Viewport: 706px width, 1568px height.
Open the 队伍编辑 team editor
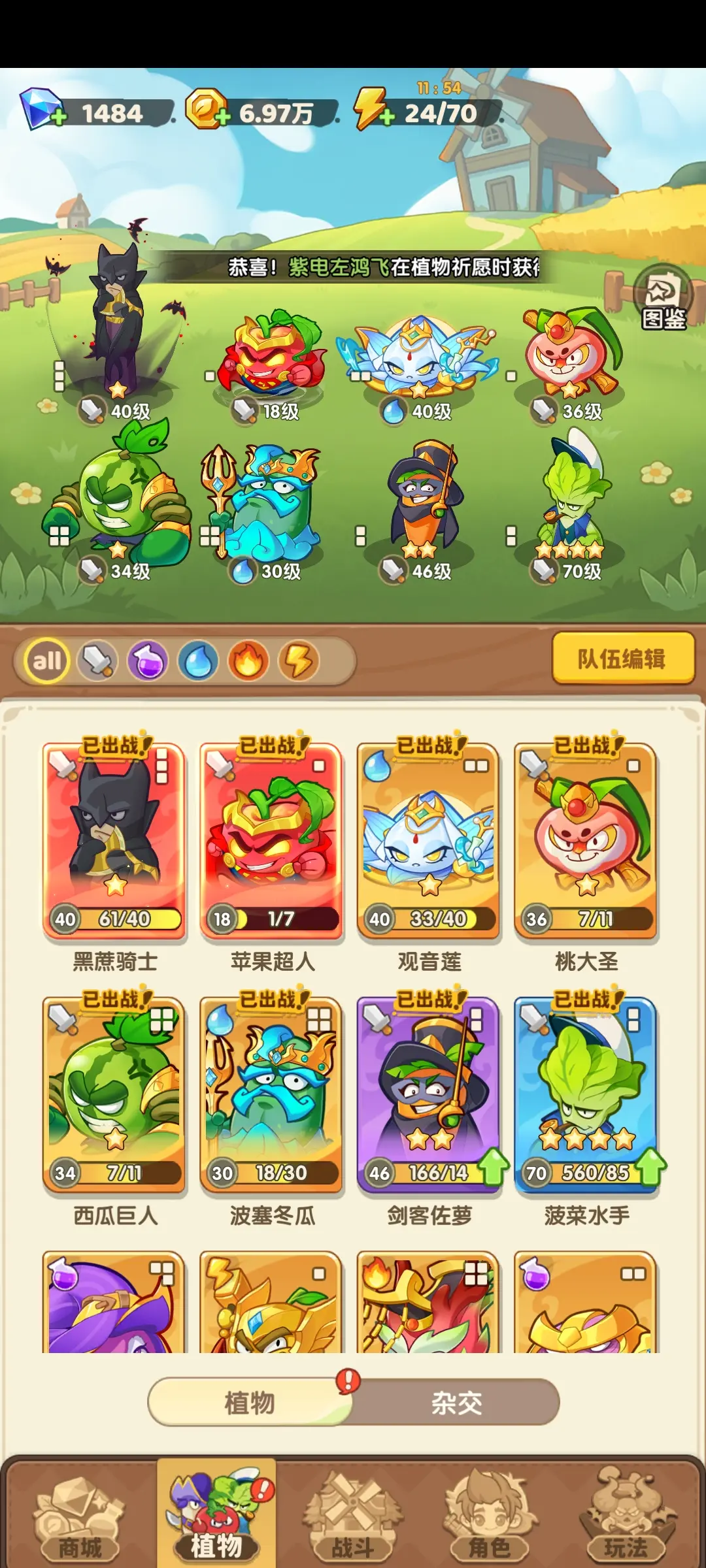click(x=622, y=659)
